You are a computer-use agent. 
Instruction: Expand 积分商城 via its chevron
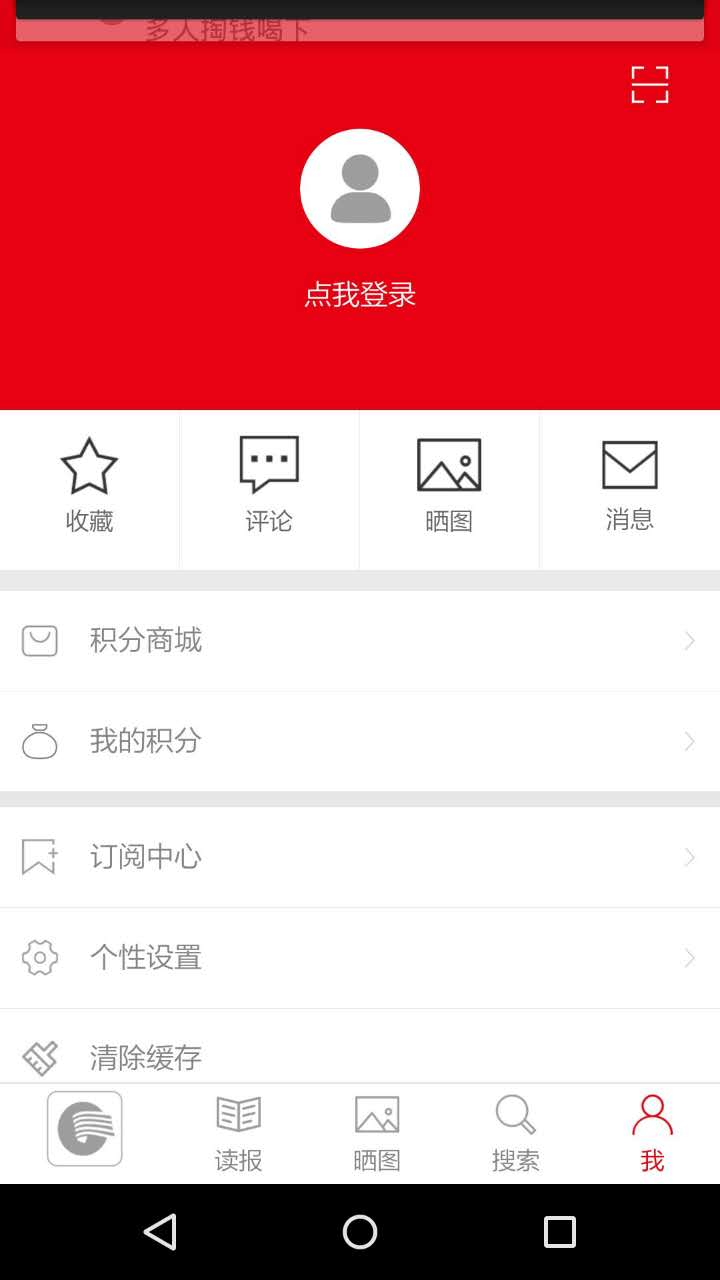688,640
